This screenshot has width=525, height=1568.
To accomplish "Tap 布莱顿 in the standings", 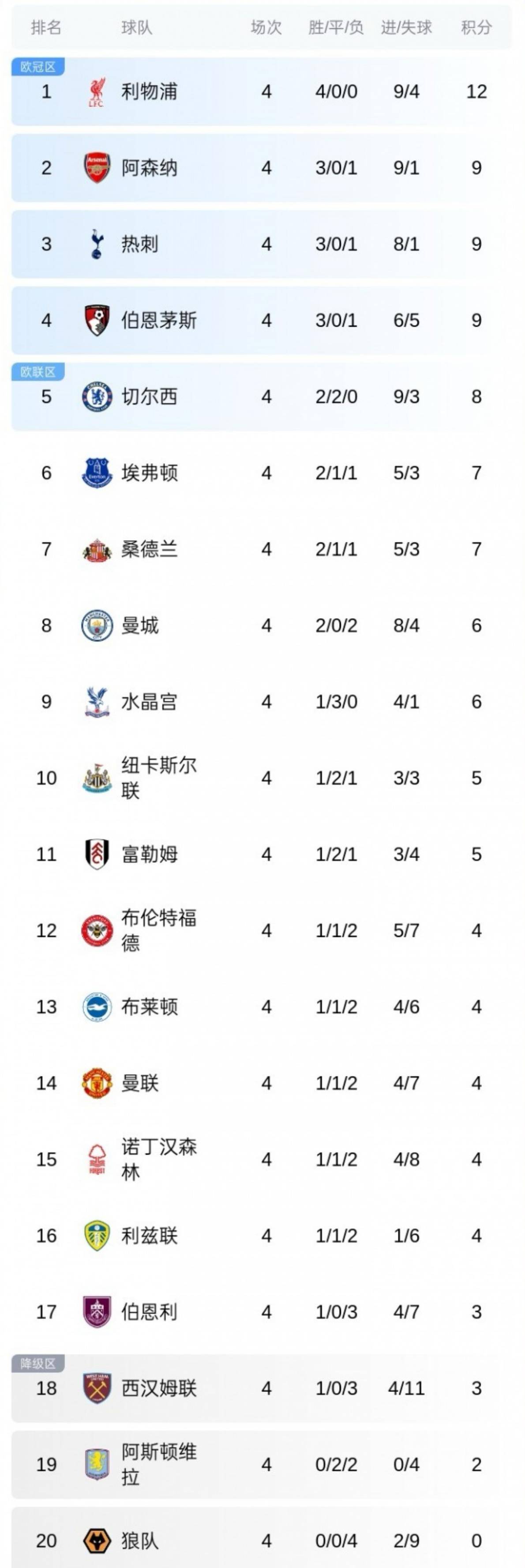I will click(149, 1007).
